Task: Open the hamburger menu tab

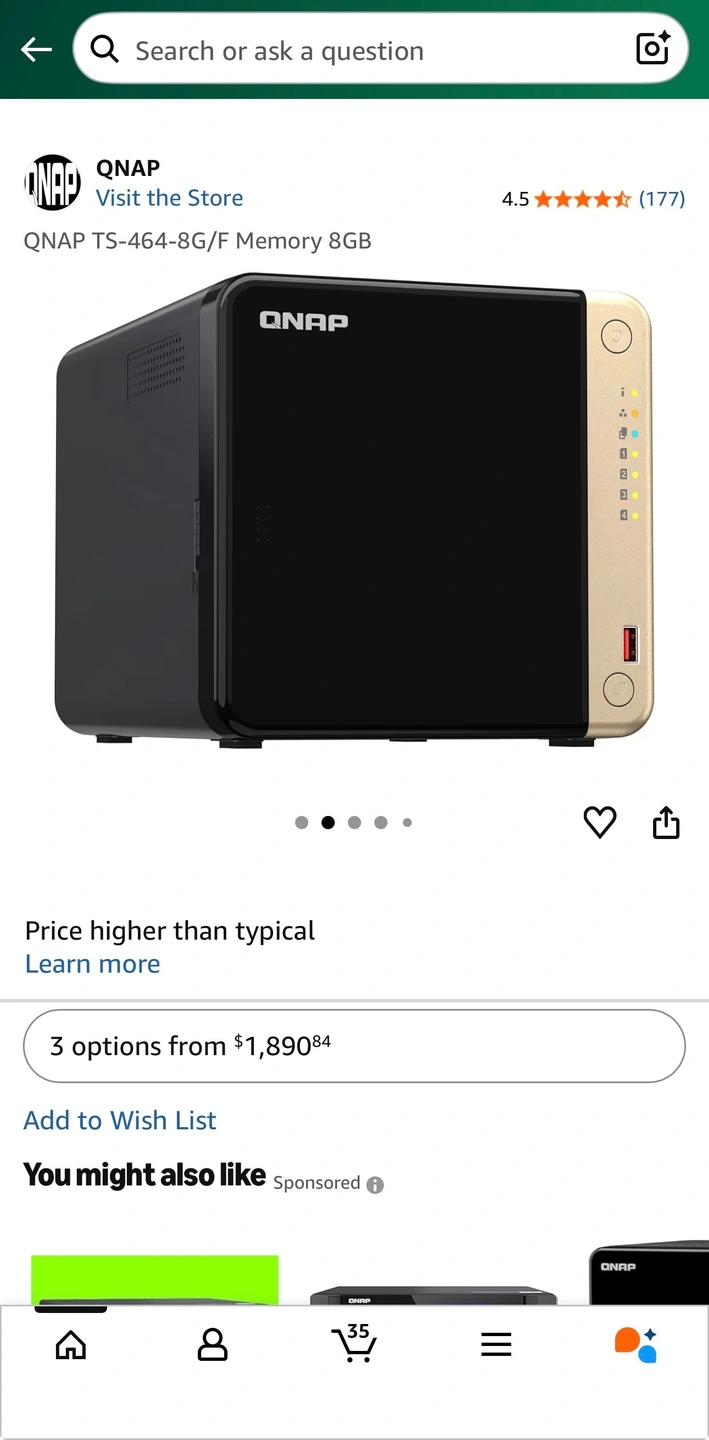Action: coord(496,1345)
